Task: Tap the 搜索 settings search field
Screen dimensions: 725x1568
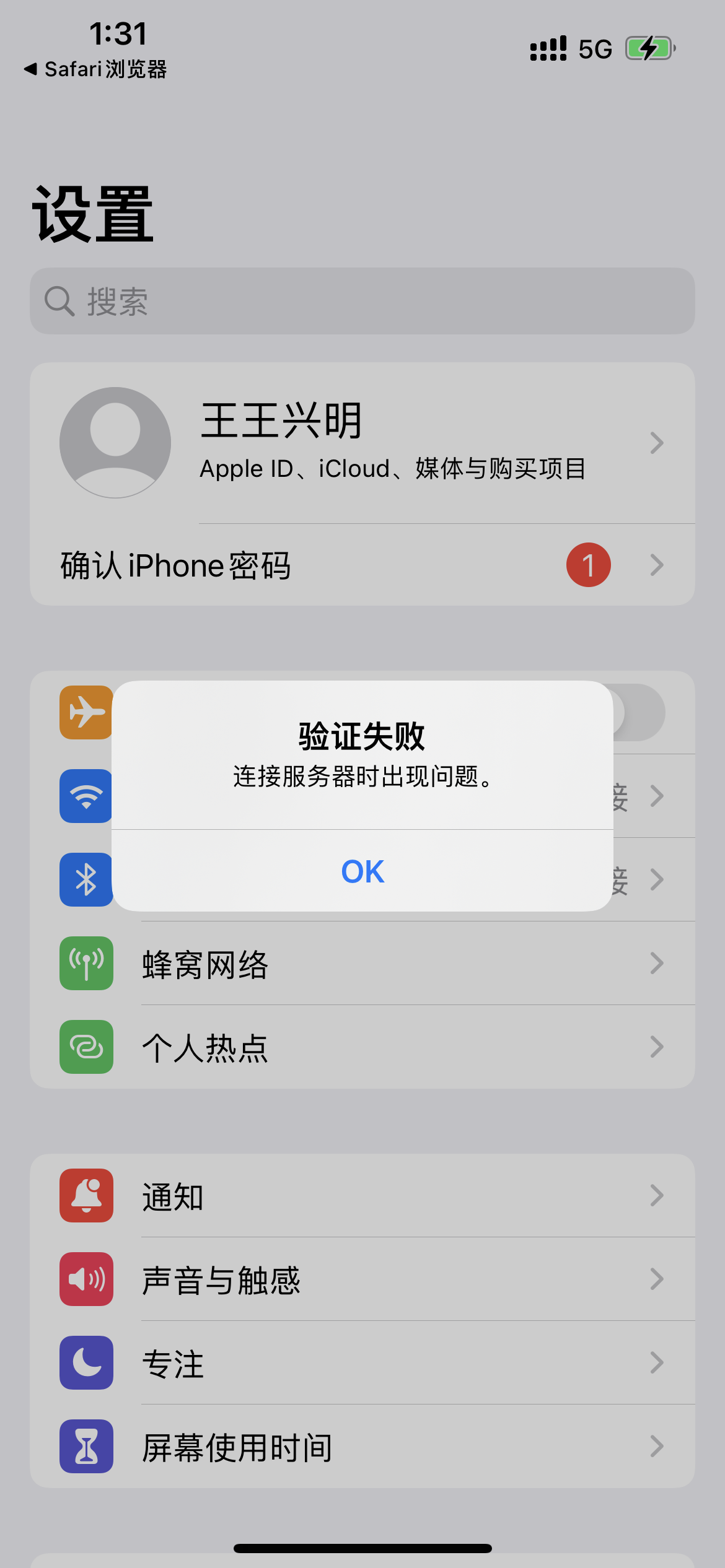Action: click(x=362, y=302)
